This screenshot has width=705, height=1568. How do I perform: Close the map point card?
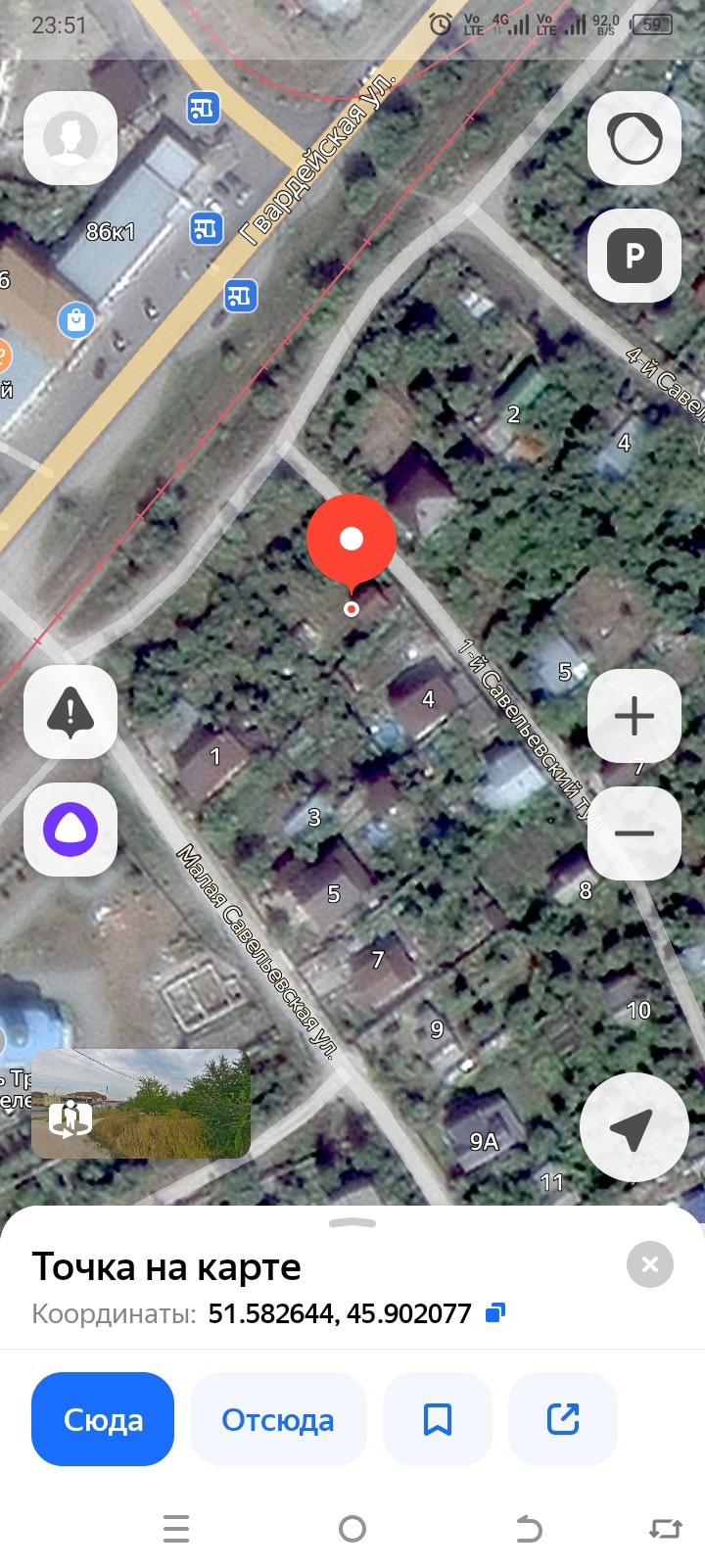(649, 1264)
